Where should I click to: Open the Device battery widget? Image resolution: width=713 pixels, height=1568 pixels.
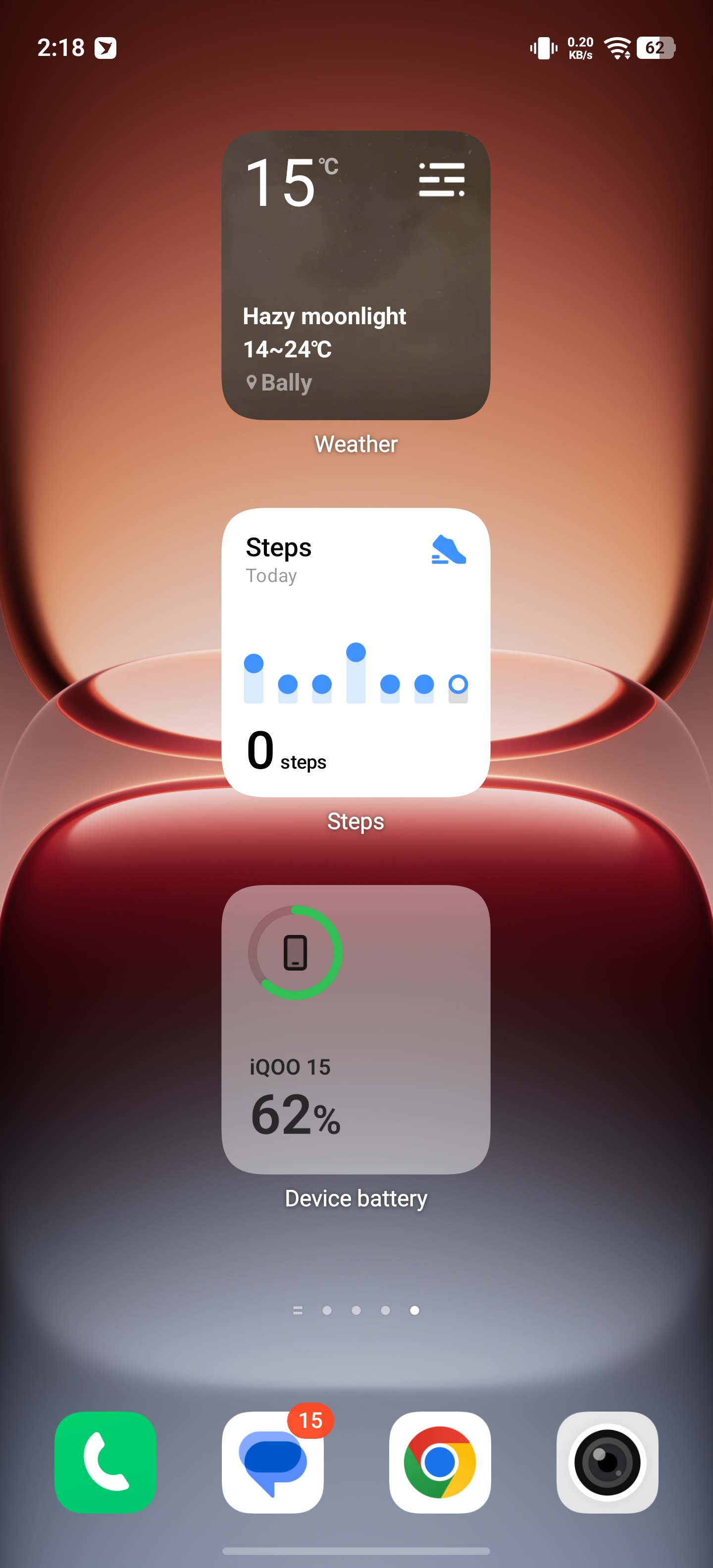(x=356, y=1029)
